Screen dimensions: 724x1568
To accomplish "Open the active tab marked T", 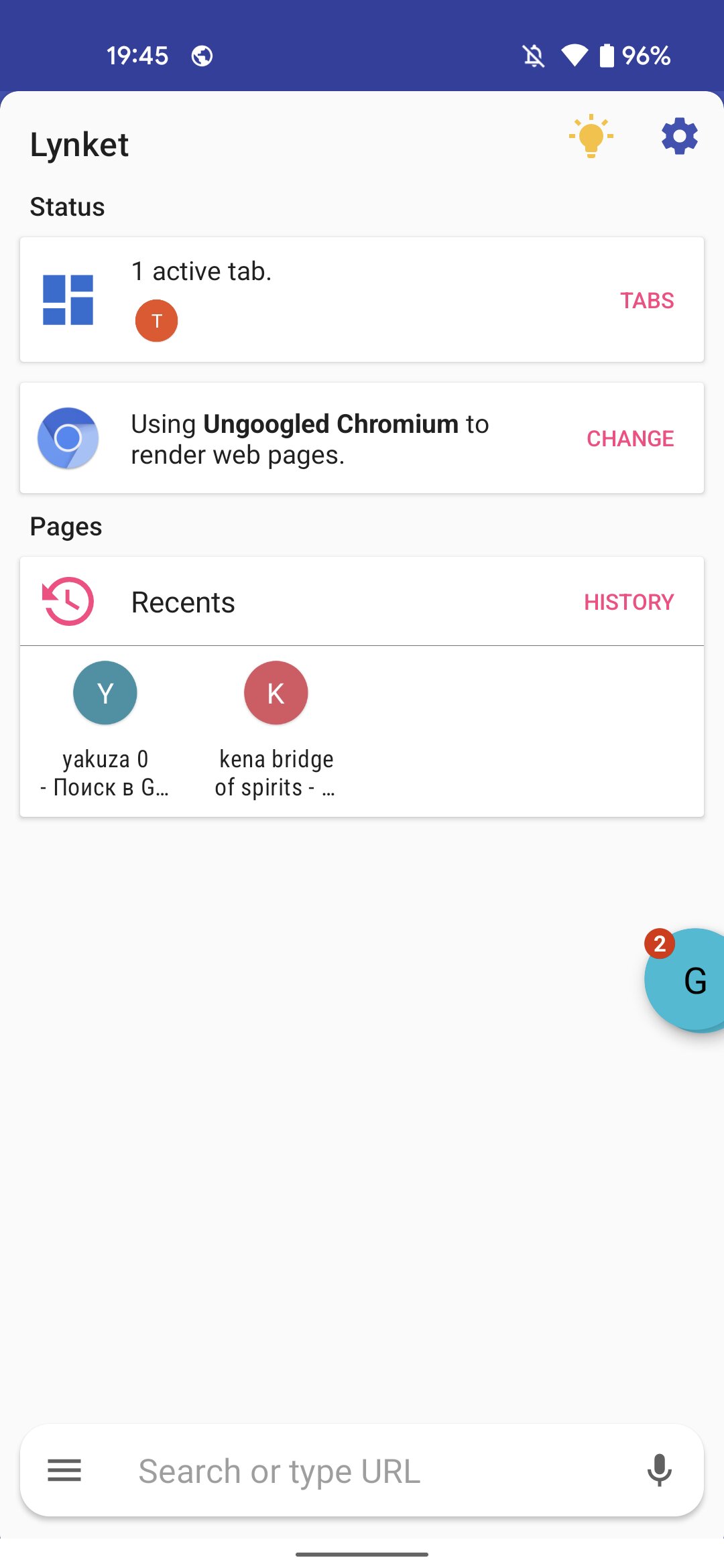I will point(156,321).
